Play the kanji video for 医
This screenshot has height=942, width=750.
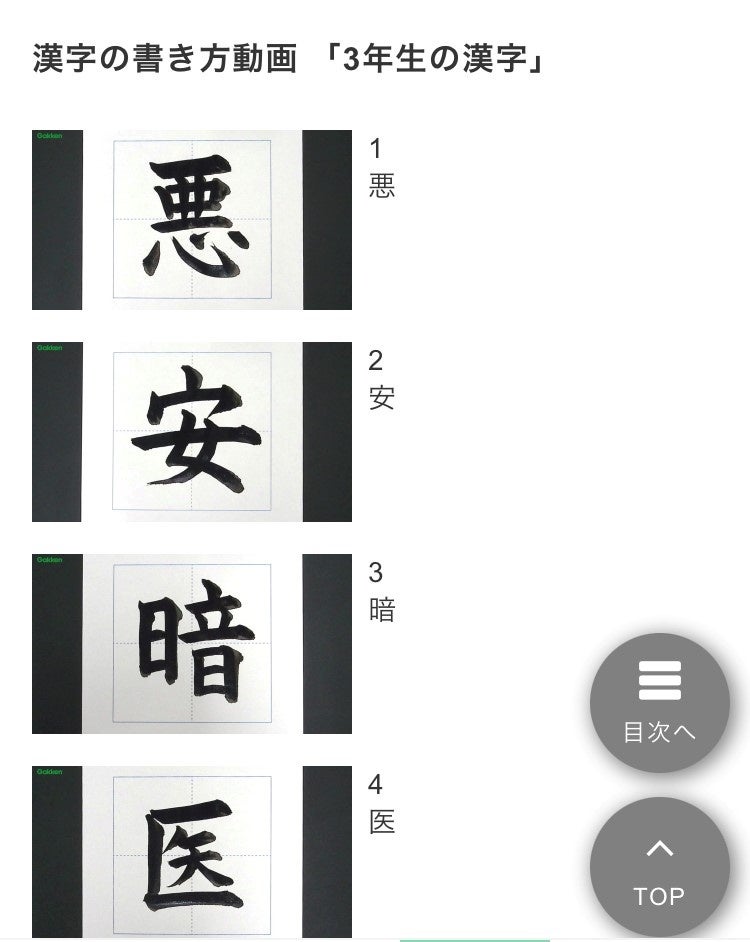192,852
